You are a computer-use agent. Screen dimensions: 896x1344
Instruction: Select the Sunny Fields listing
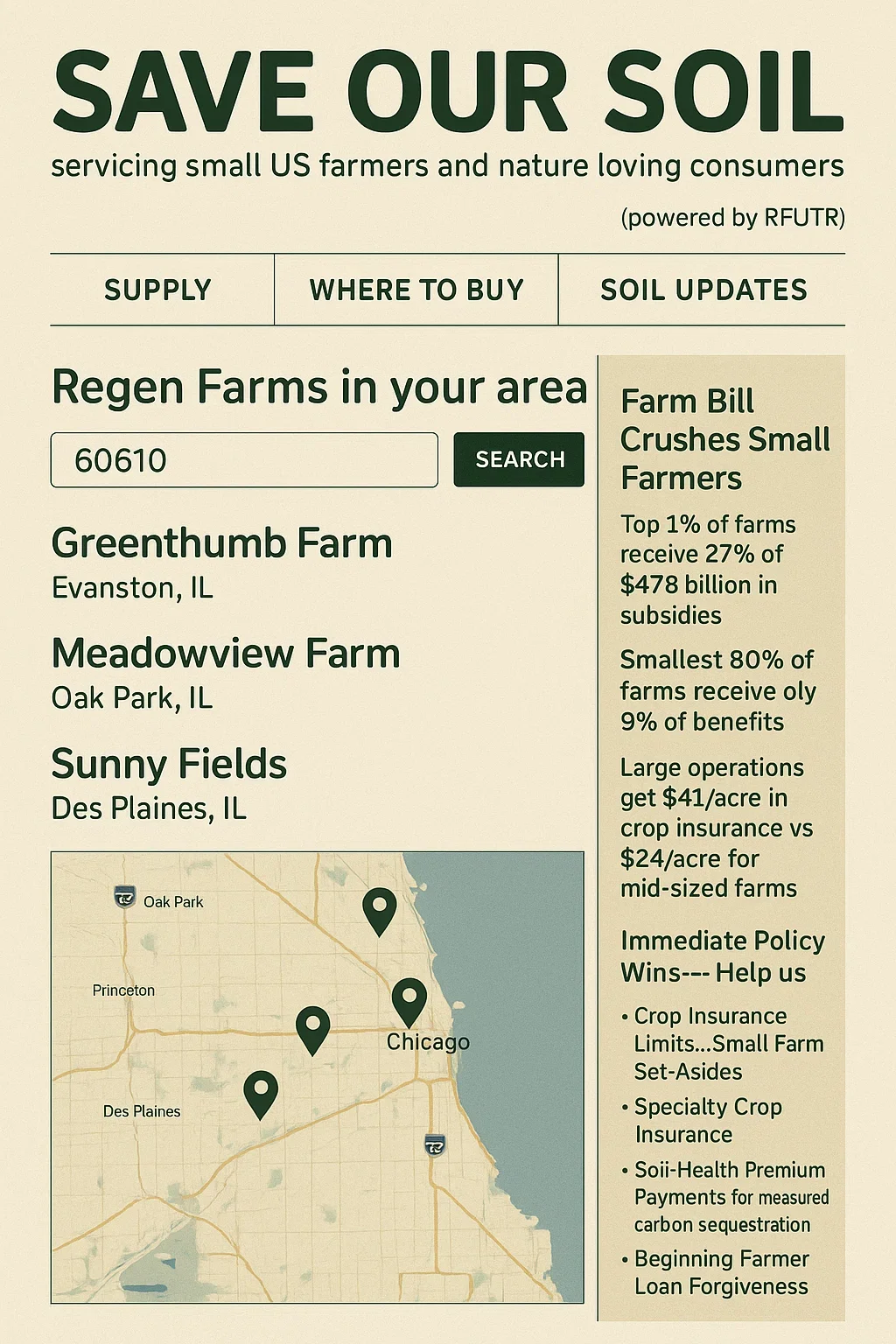(x=169, y=764)
